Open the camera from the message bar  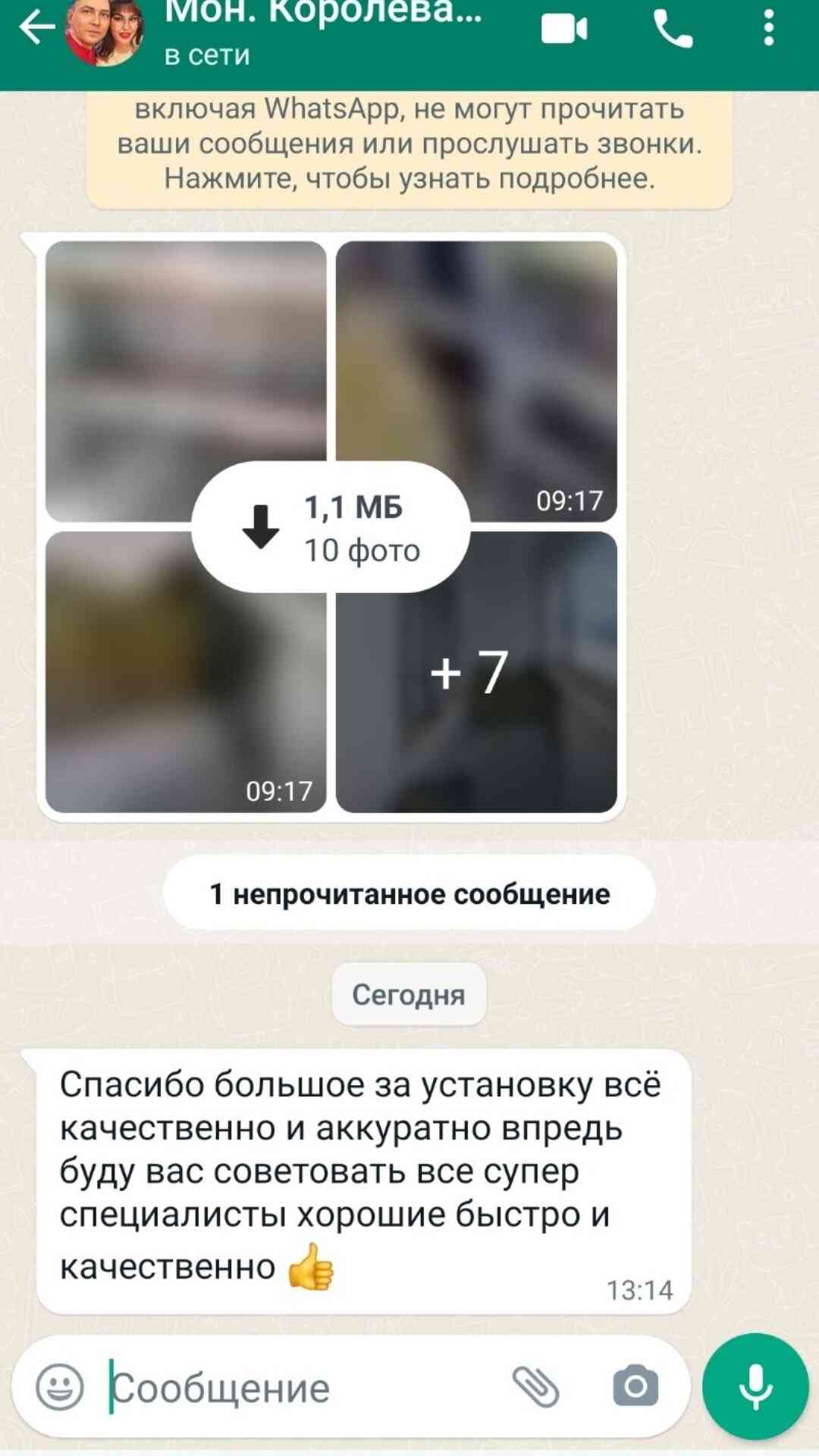coord(635,1386)
